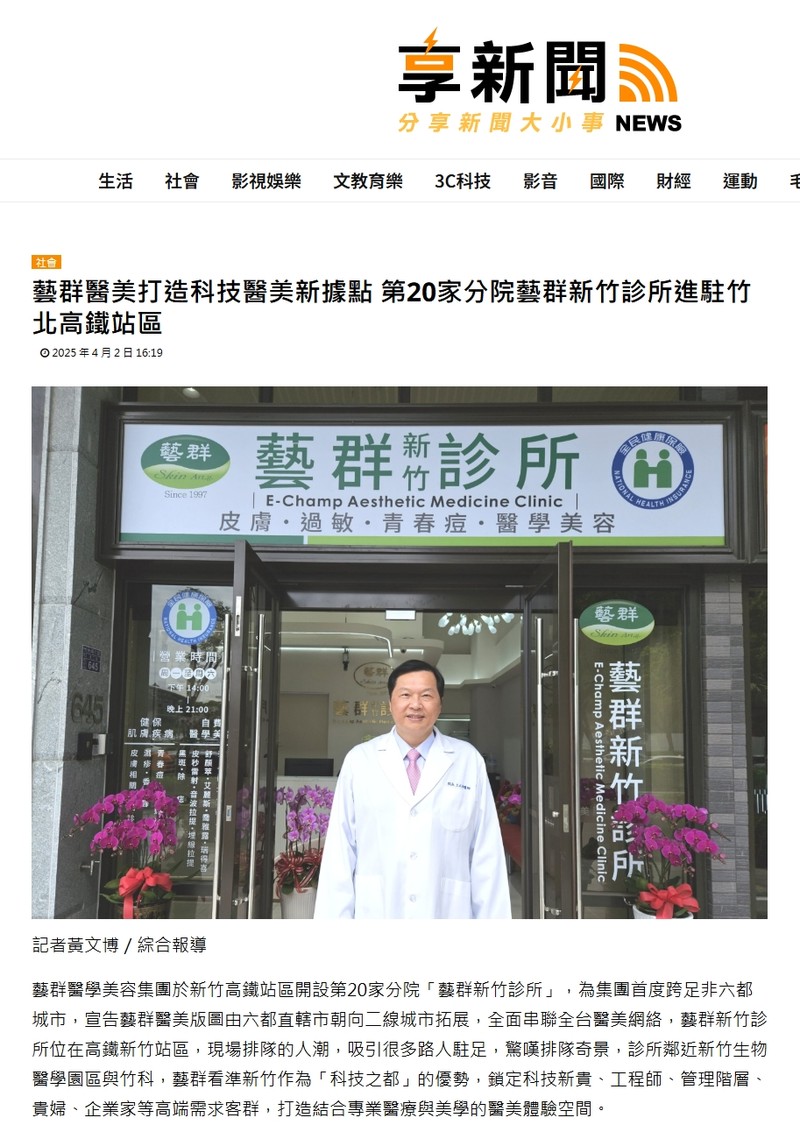This screenshot has height=1132, width=800.
Task: Go to the 運動 section
Action: point(740,181)
